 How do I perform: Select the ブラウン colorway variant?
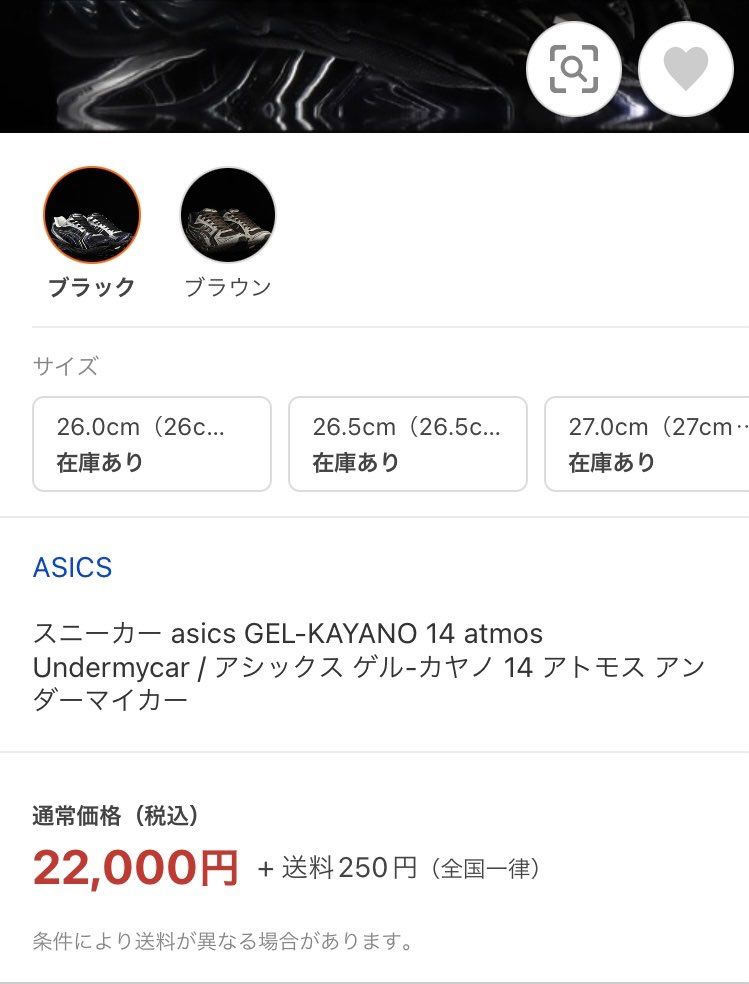pos(228,214)
